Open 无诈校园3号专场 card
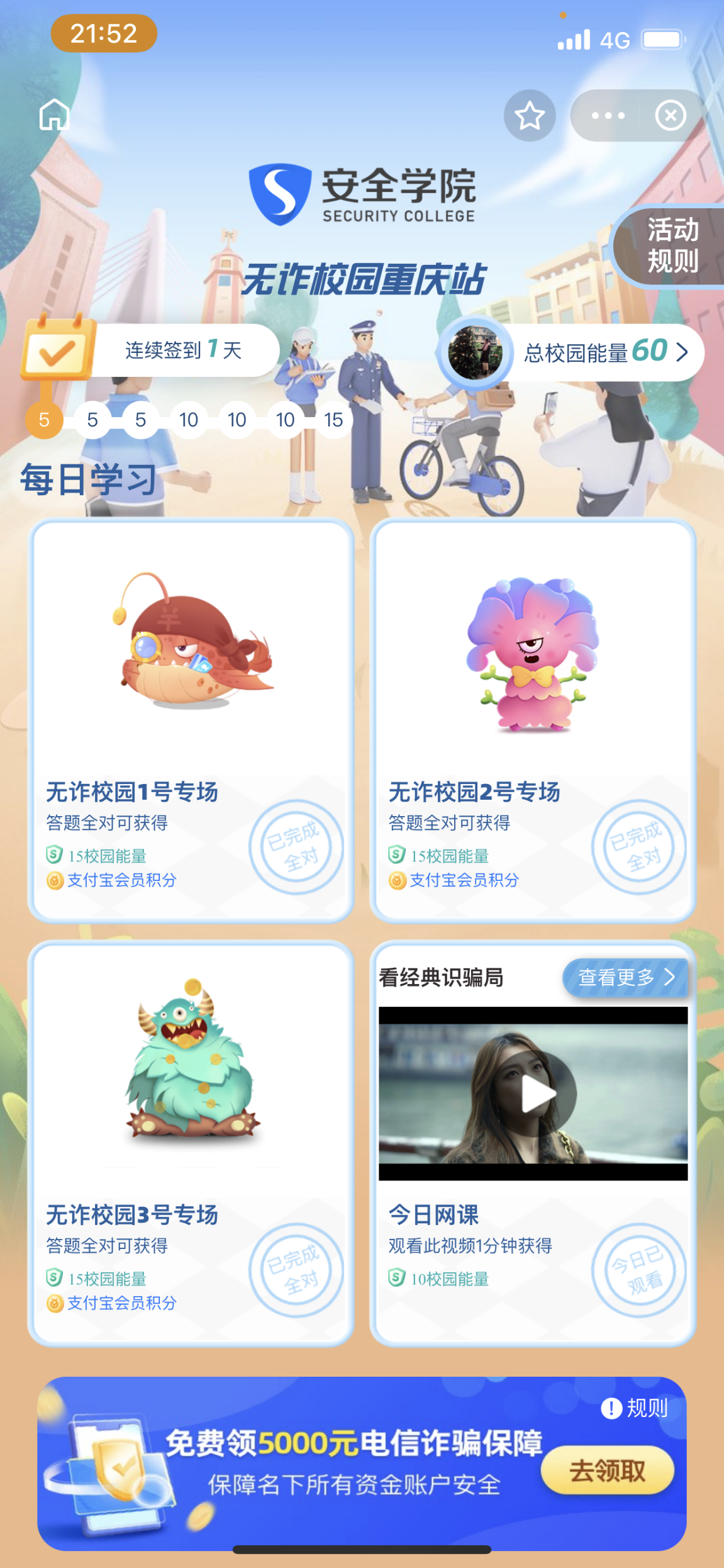 tap(191, 1143)
